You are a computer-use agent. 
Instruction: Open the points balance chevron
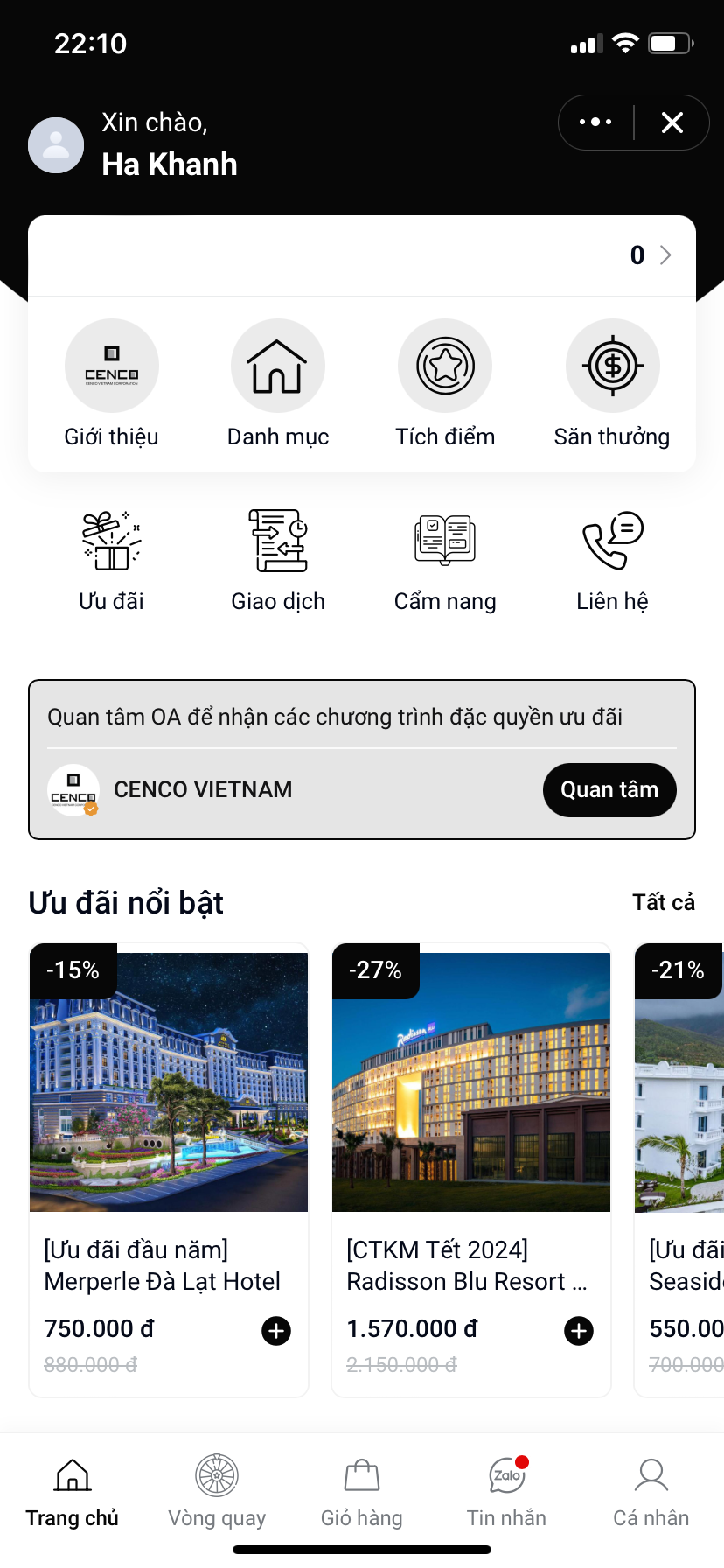coord(665,255)
